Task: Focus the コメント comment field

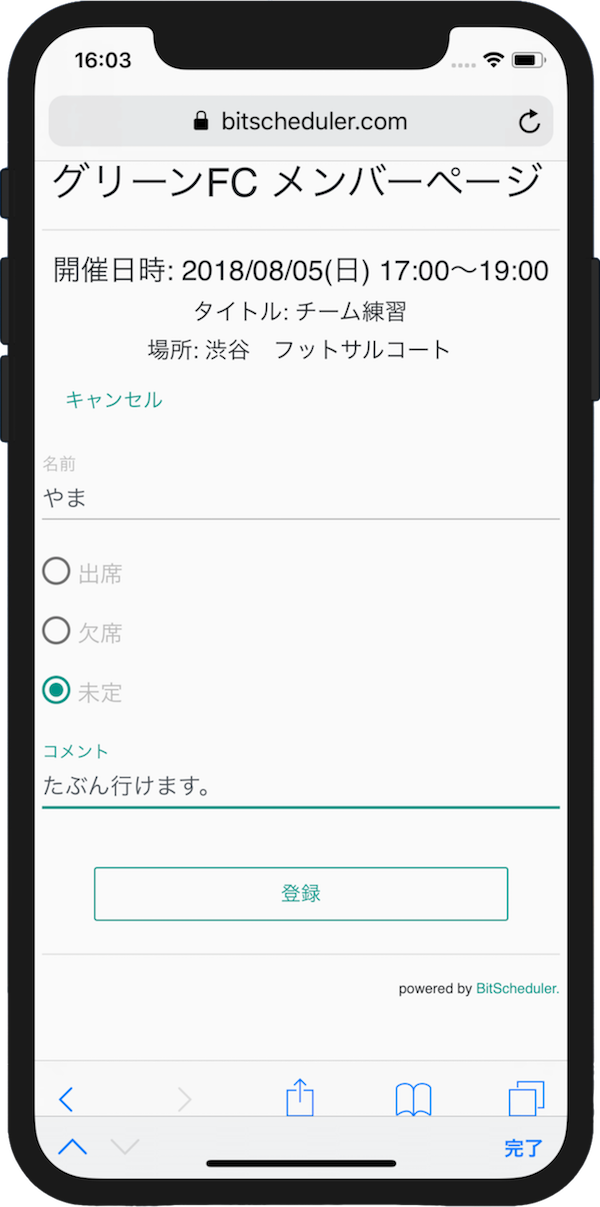Action: tap(300, 786)
